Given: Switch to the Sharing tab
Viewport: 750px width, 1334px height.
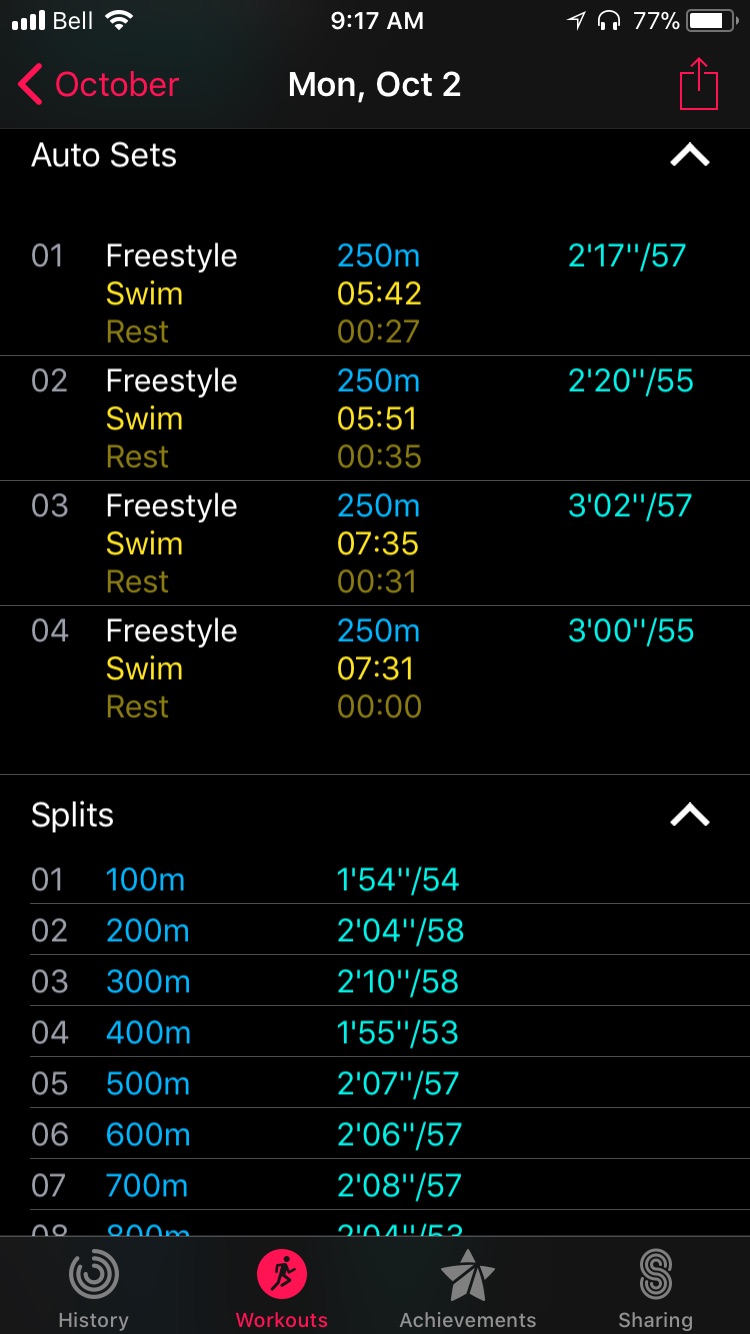Looking at the screenshot, I should click(x=655, y=1288).
